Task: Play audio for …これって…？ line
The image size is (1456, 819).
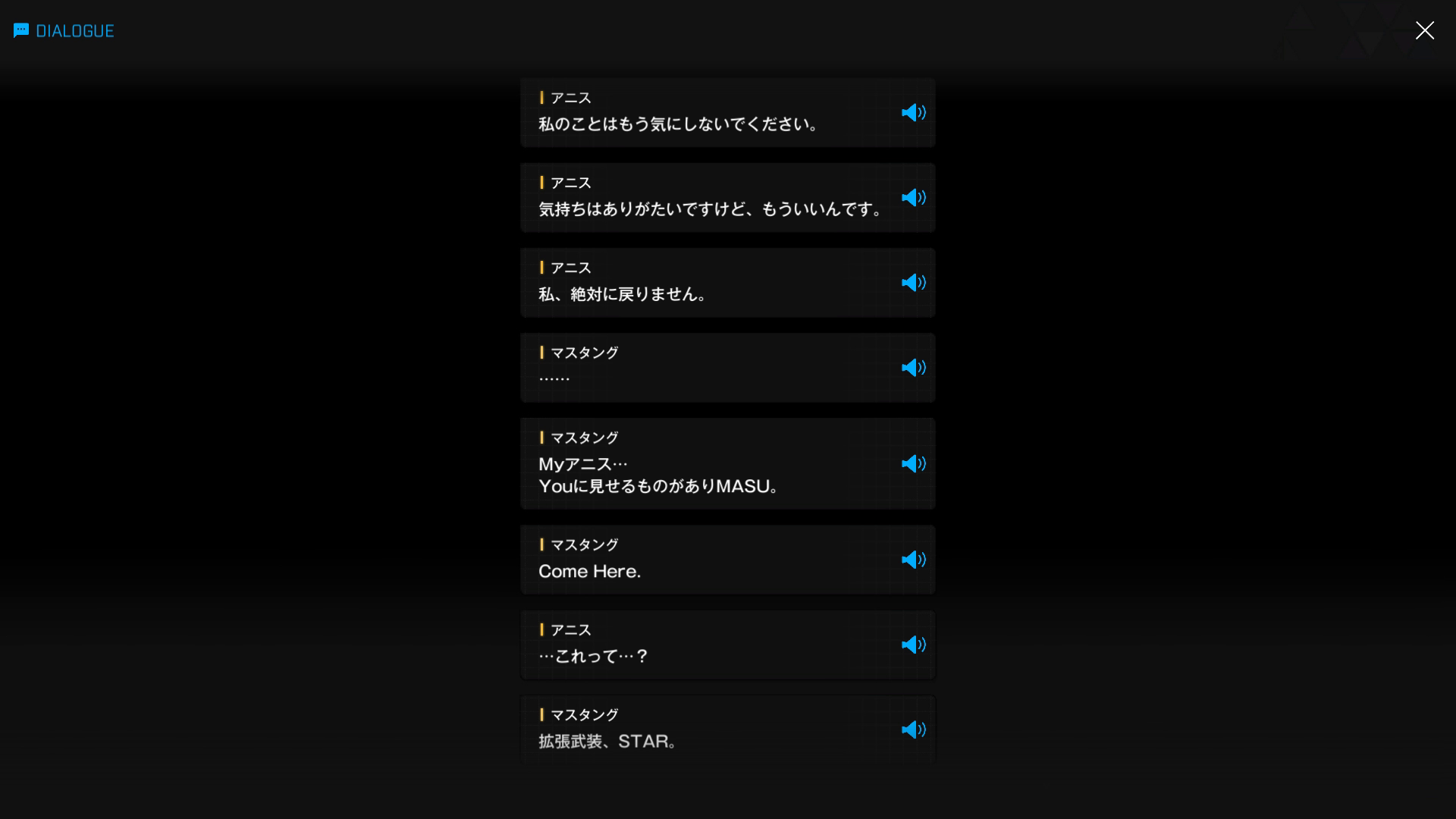Action: (x=914, y=645)
